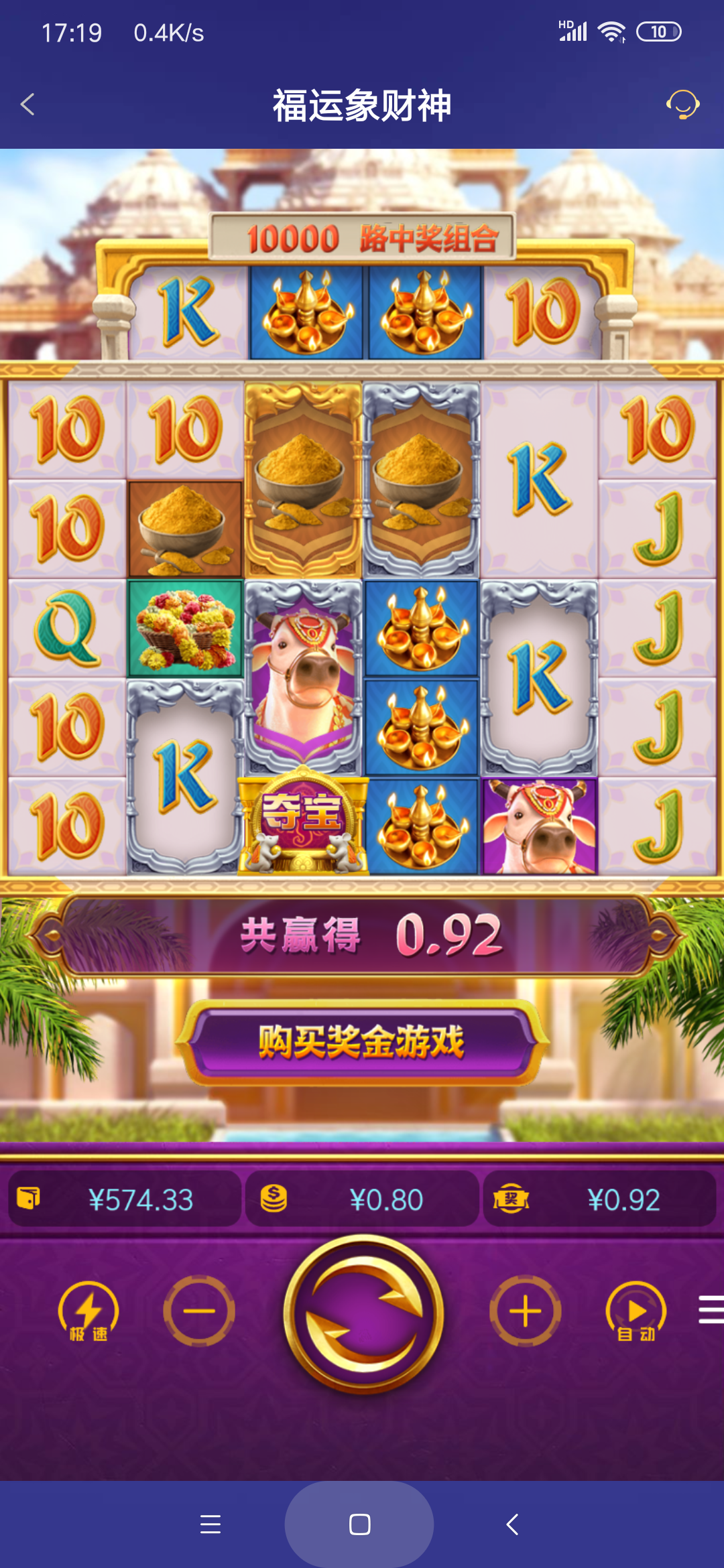Increase the bet with plus button
The image size is (724, 1568).
click(x=526, y=1311)
